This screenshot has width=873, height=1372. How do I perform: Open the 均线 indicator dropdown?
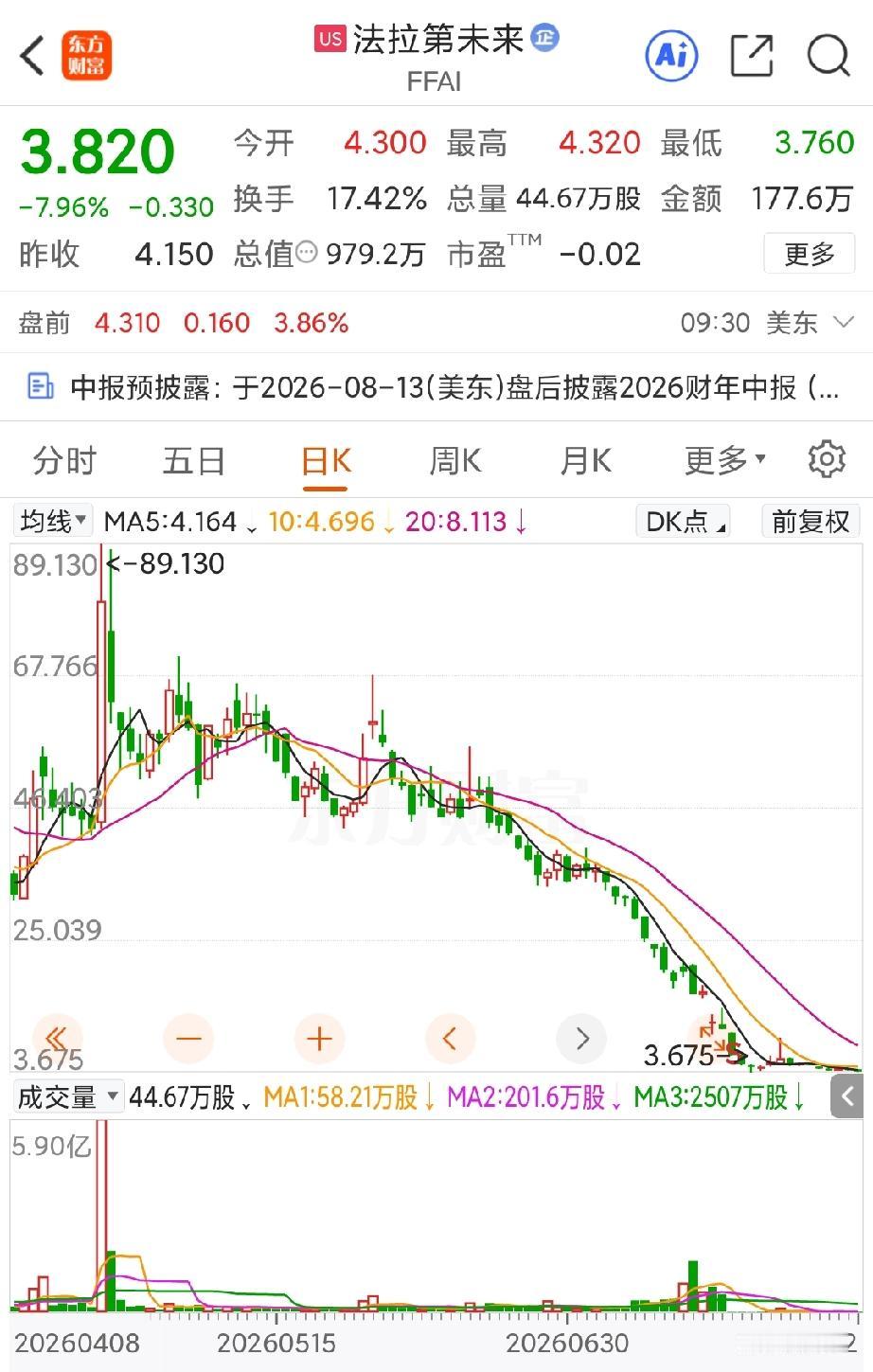click(53, 521)
